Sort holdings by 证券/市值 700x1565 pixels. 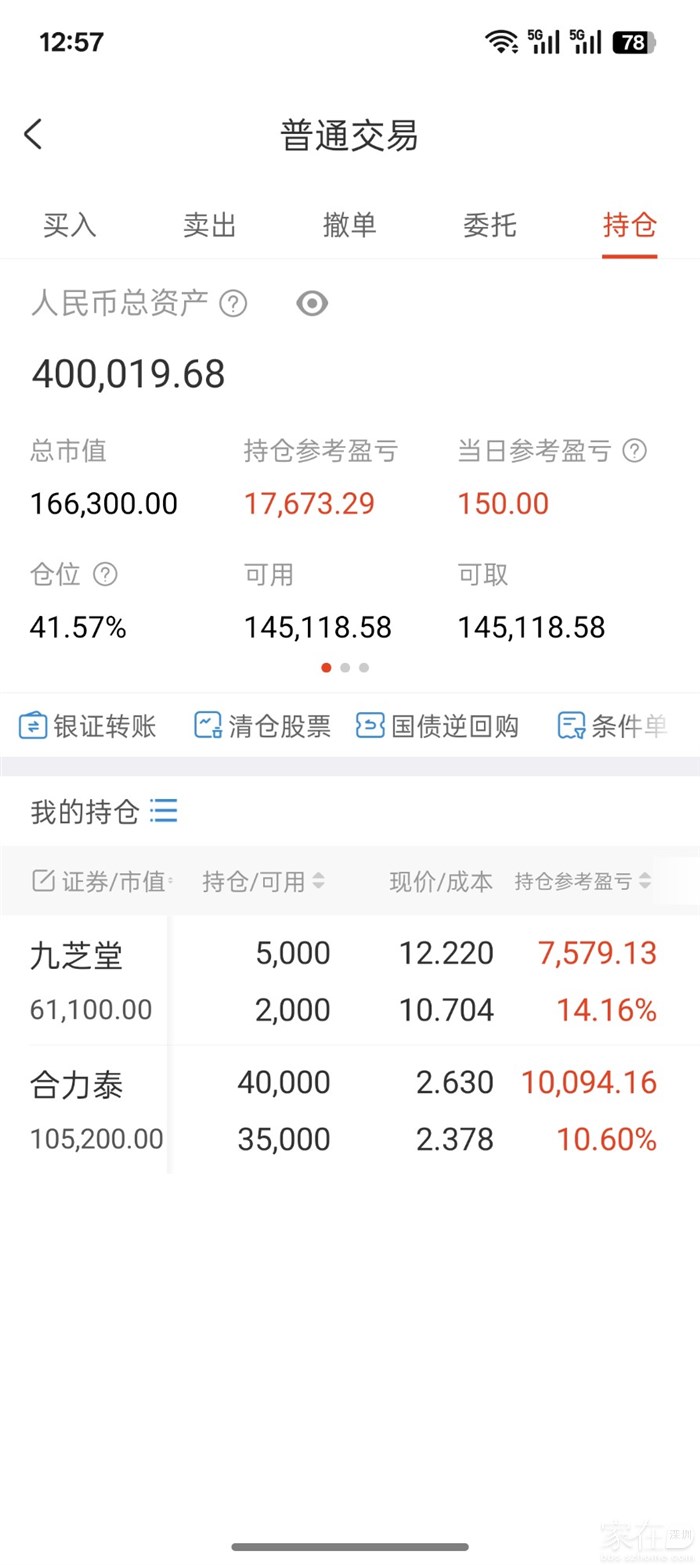102,881
